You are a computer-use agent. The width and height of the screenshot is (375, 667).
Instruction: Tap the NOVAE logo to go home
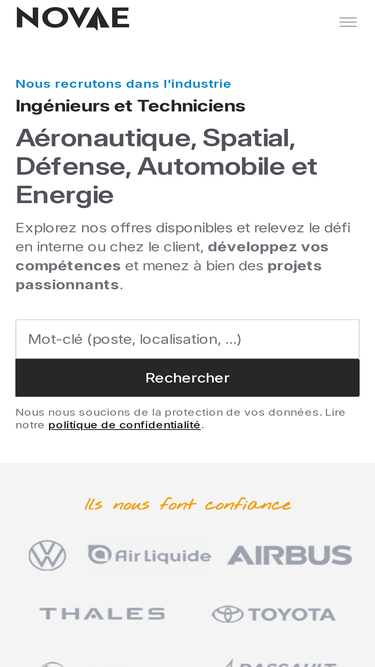(x=73, y=19)
